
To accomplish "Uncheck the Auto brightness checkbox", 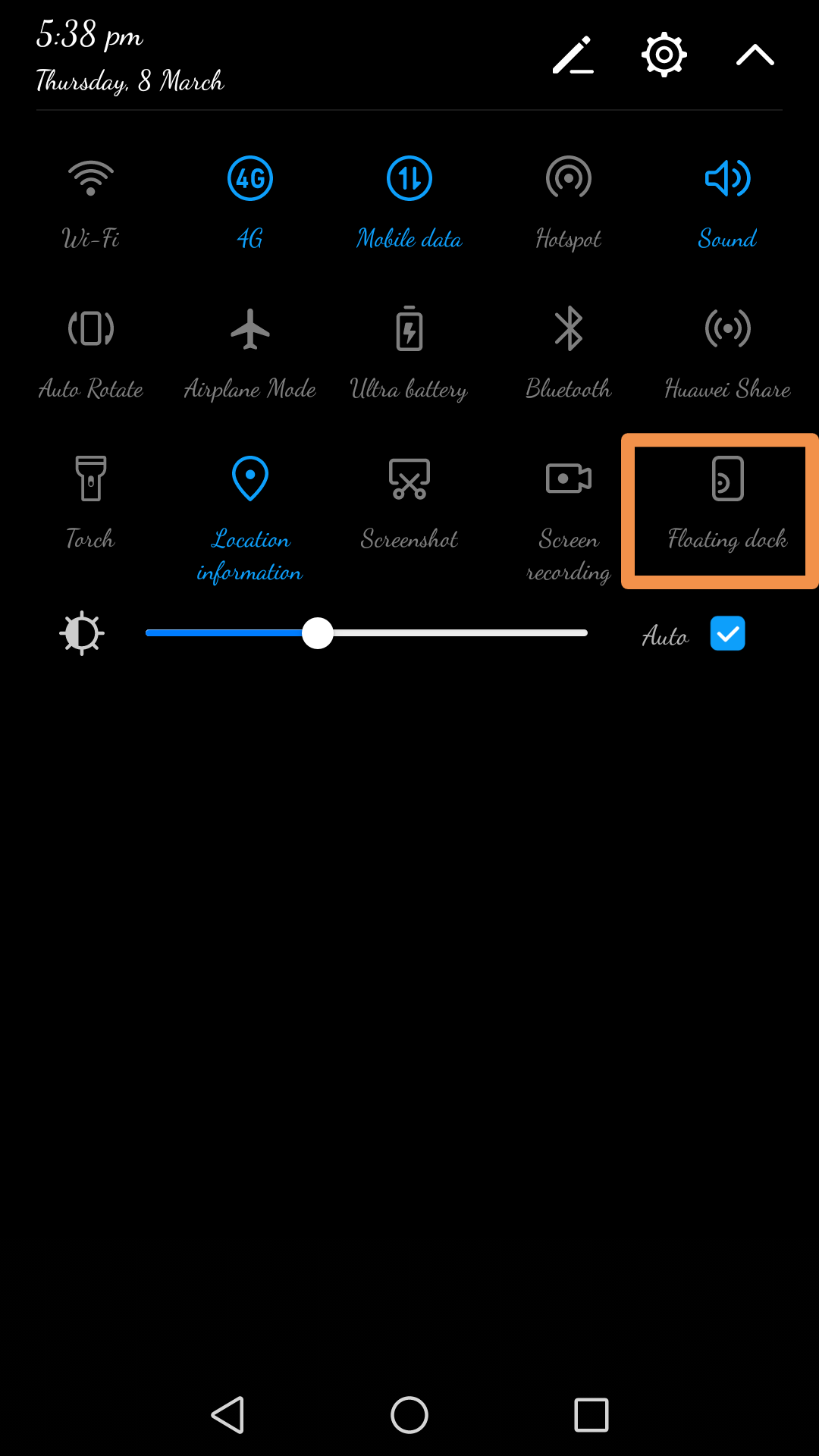I will point(727,634).
